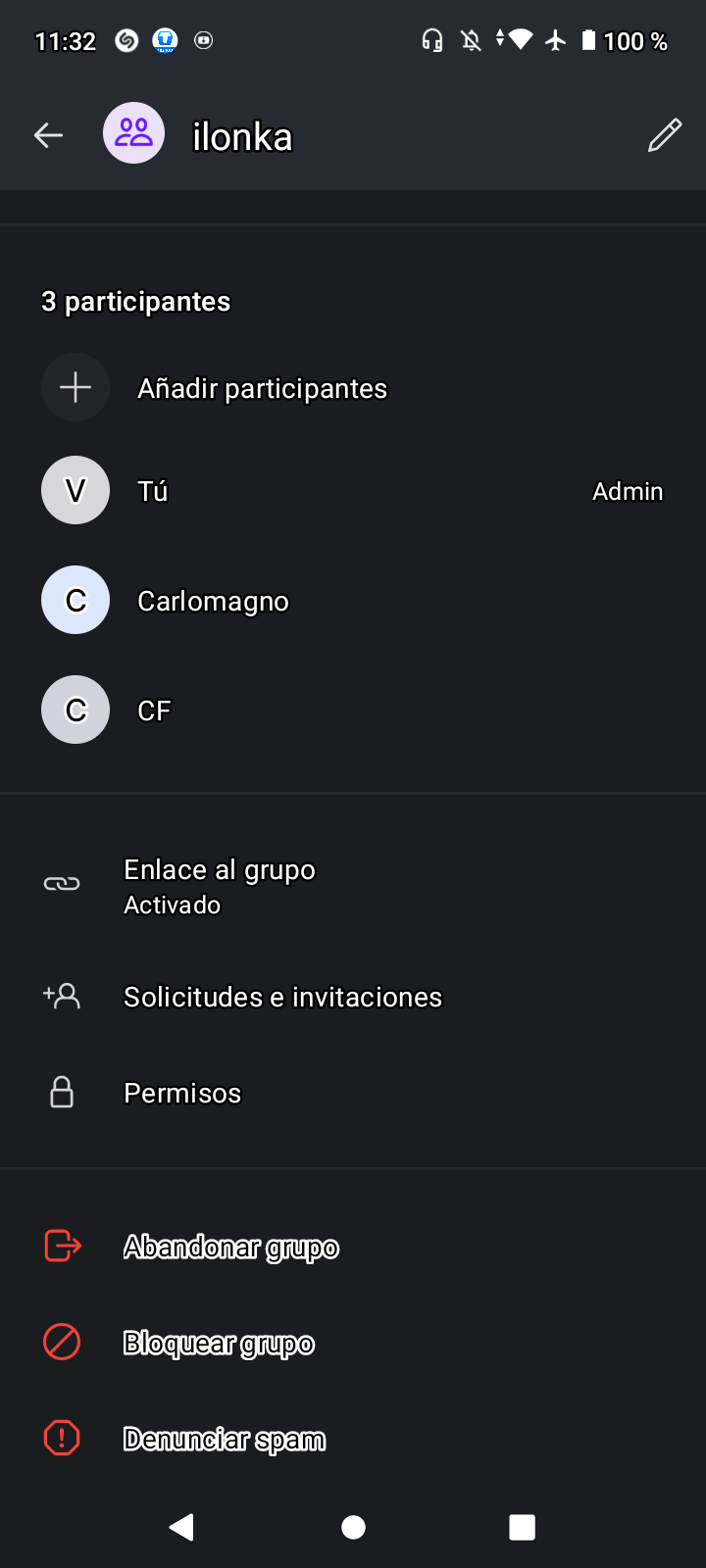Screen dimensions: 706x1568
Task: Open Enlace al grupo settings
Action: click(353, 885)
